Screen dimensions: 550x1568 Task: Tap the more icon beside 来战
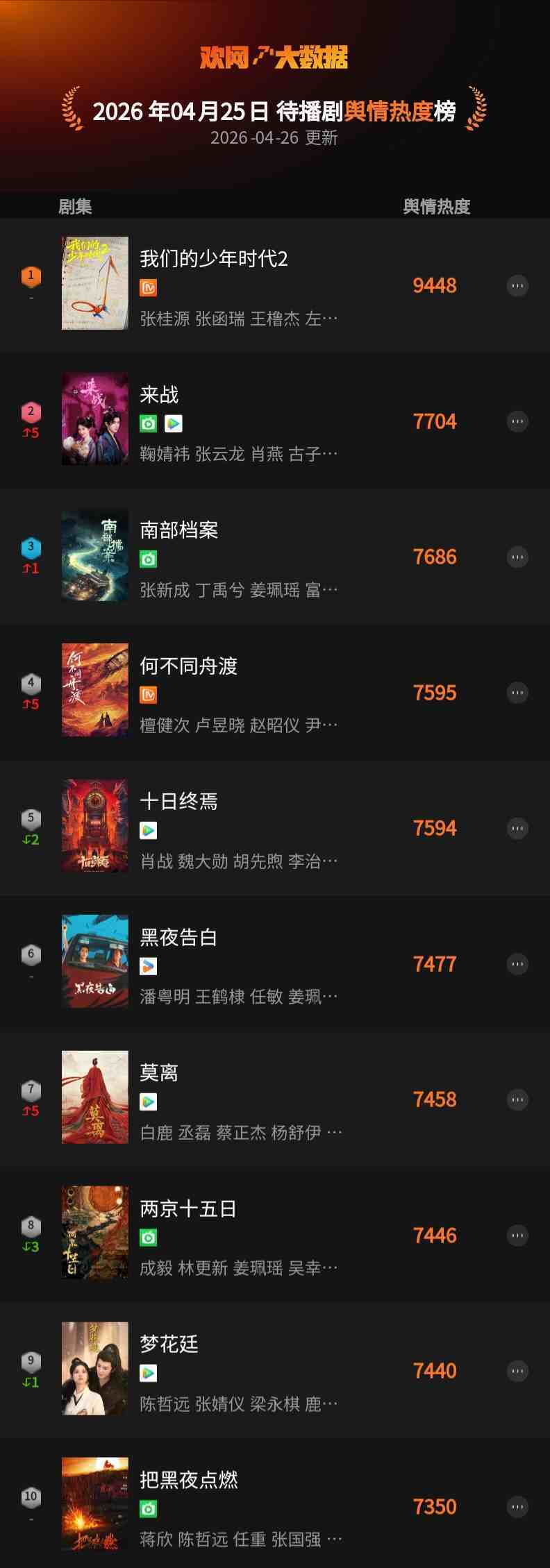[517, 421]
